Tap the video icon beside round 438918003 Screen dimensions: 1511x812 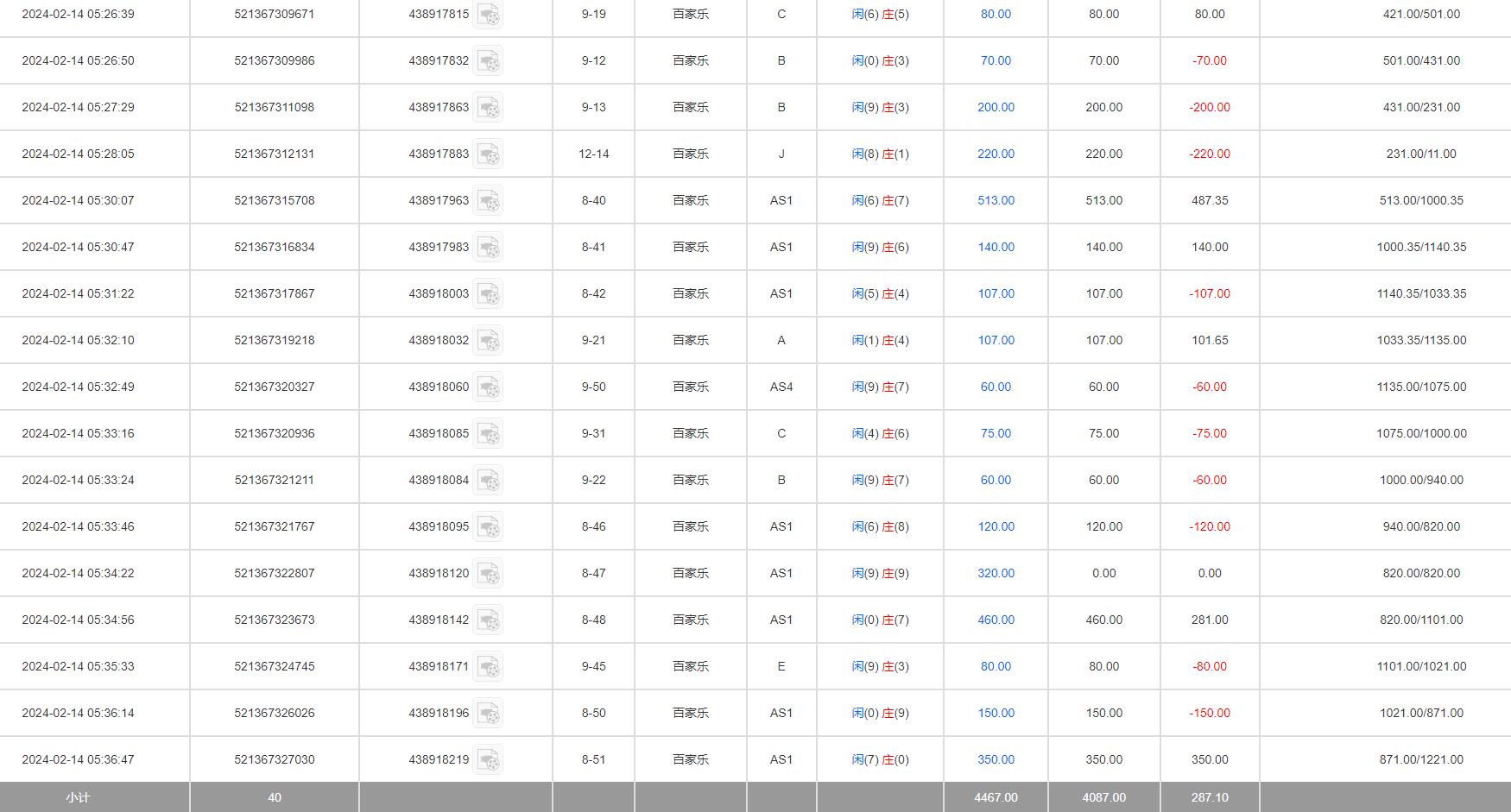tap(488, 294)
